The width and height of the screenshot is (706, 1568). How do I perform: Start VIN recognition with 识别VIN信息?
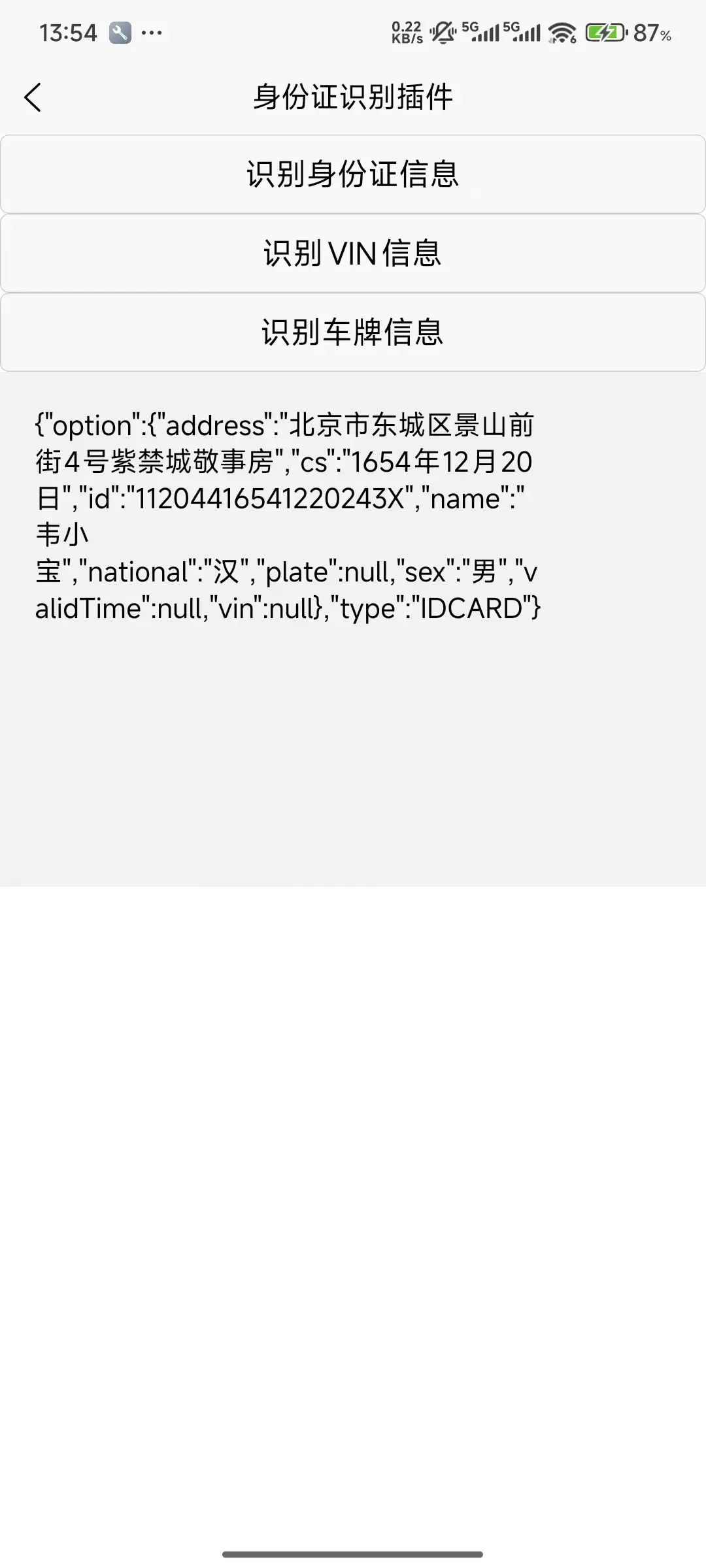[353, 253]
